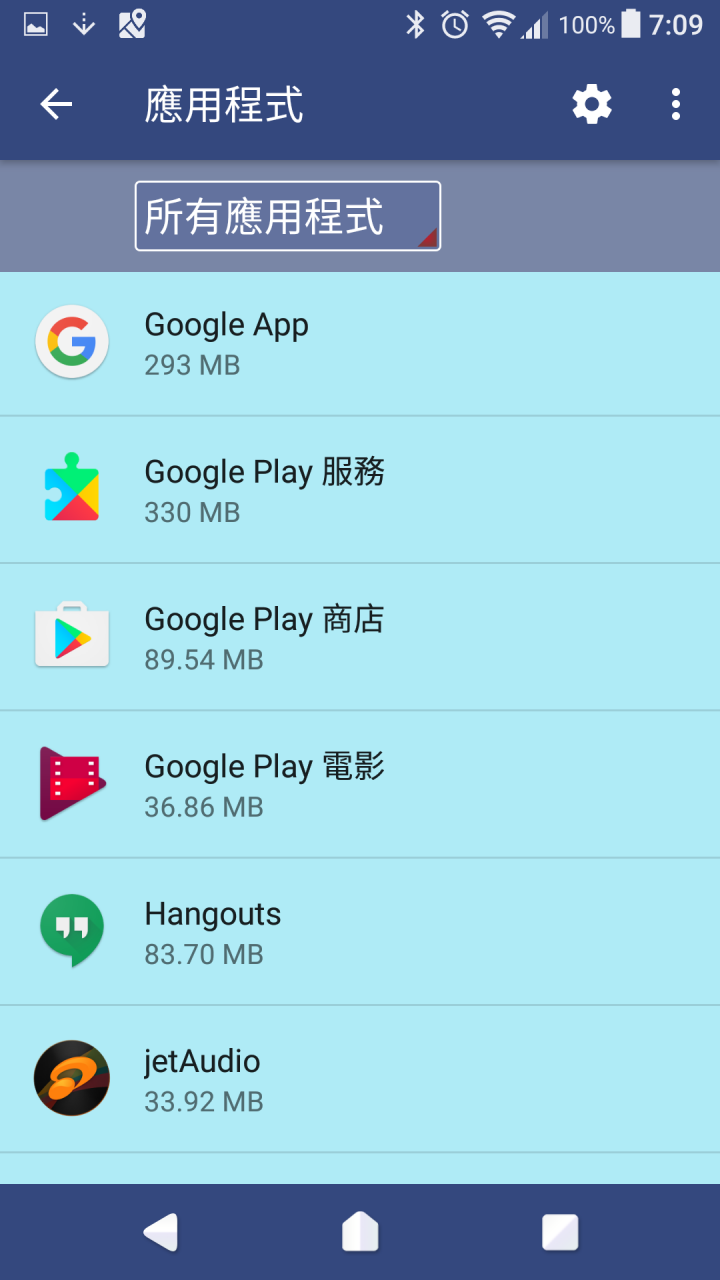This screenshot has width=720, height=1280.
Task: Select Google Play 商店 entry
Action: tap(360, 637)
